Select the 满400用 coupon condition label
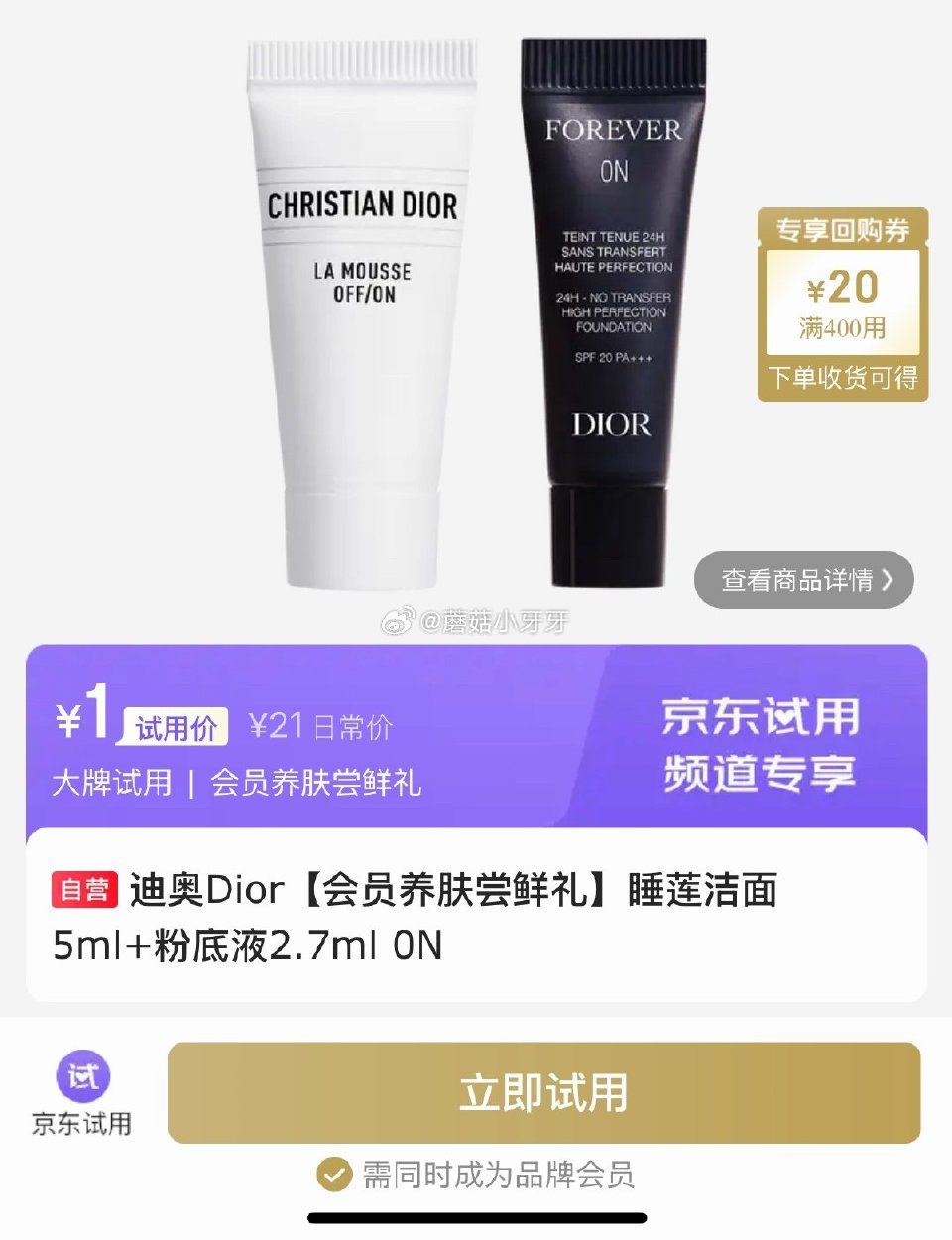Screen dimensions: 952x1240 coord(841,327)
